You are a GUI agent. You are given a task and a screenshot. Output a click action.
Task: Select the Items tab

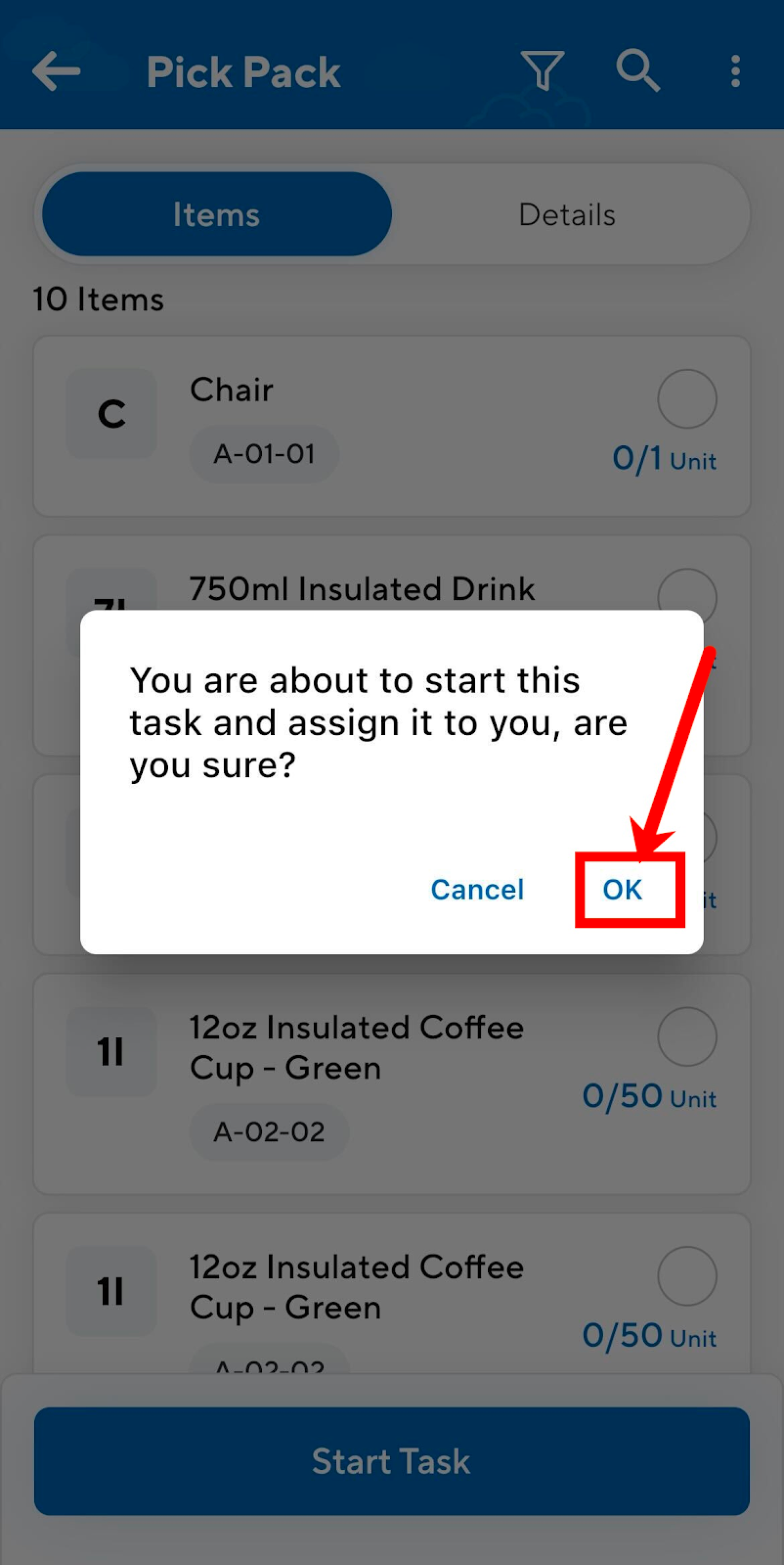[x=217, y=215]
